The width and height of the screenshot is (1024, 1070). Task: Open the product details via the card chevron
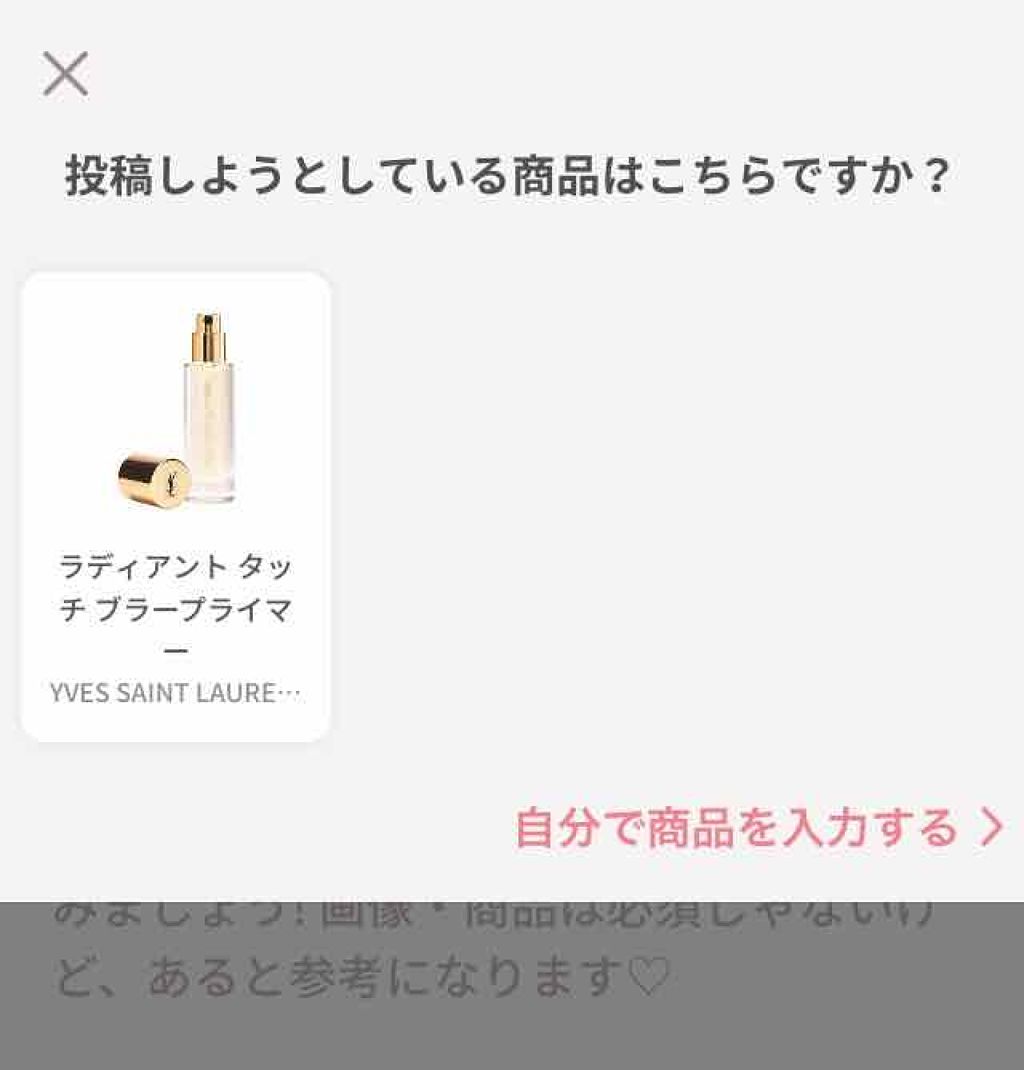coord(990,825)
